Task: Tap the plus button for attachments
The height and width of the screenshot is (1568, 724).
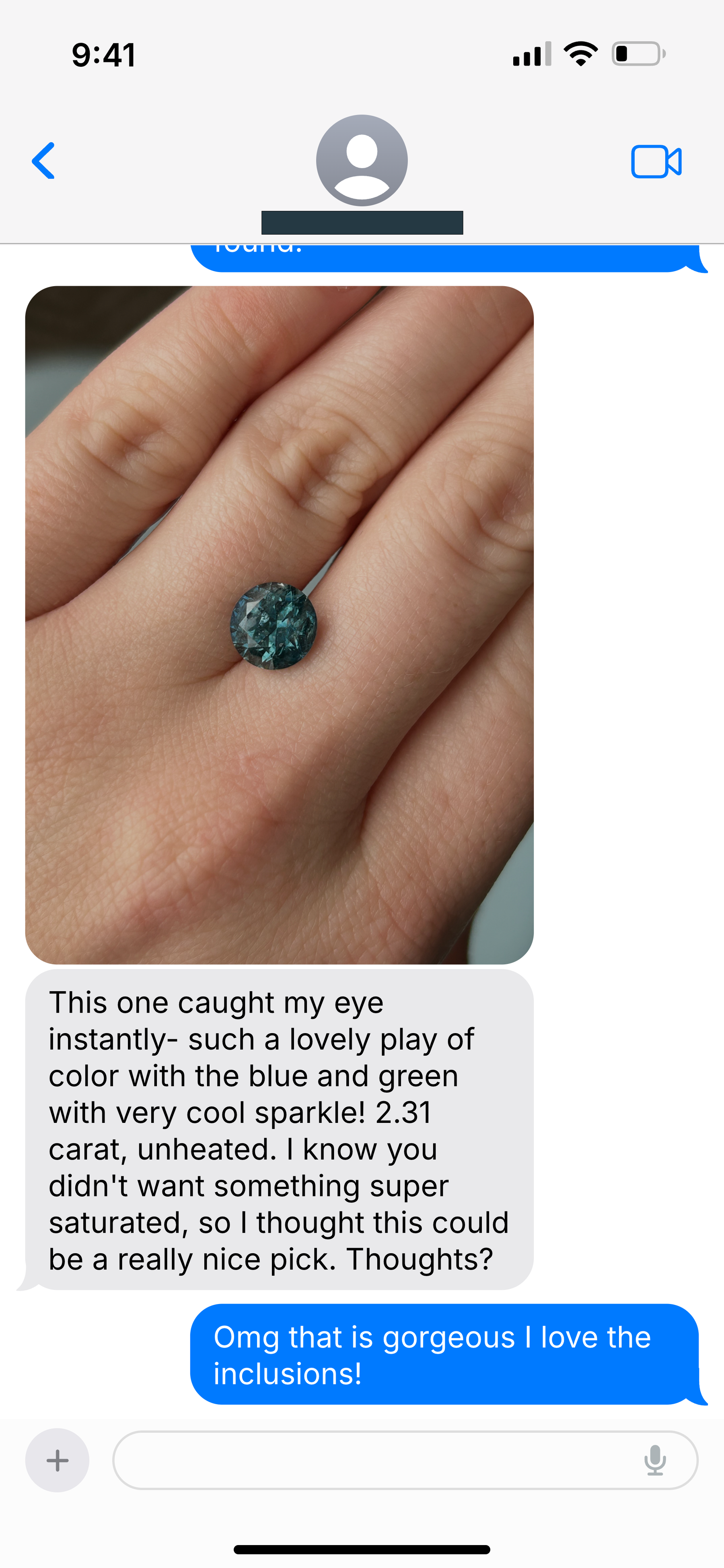Action: (x=57, y=1460)
